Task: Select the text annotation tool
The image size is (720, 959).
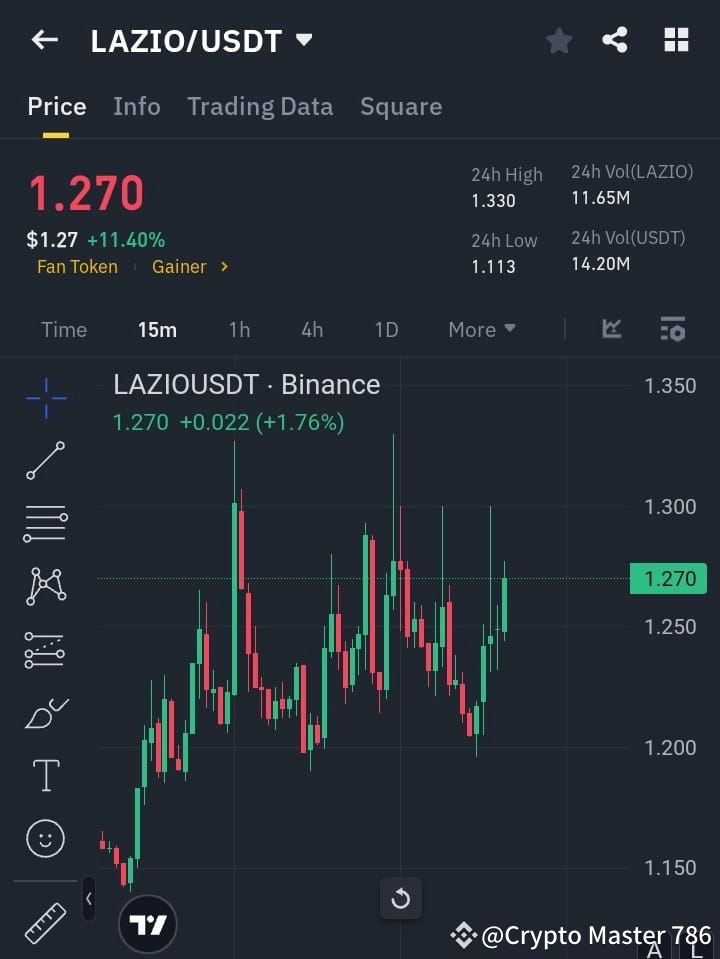Action: (45, 775)
